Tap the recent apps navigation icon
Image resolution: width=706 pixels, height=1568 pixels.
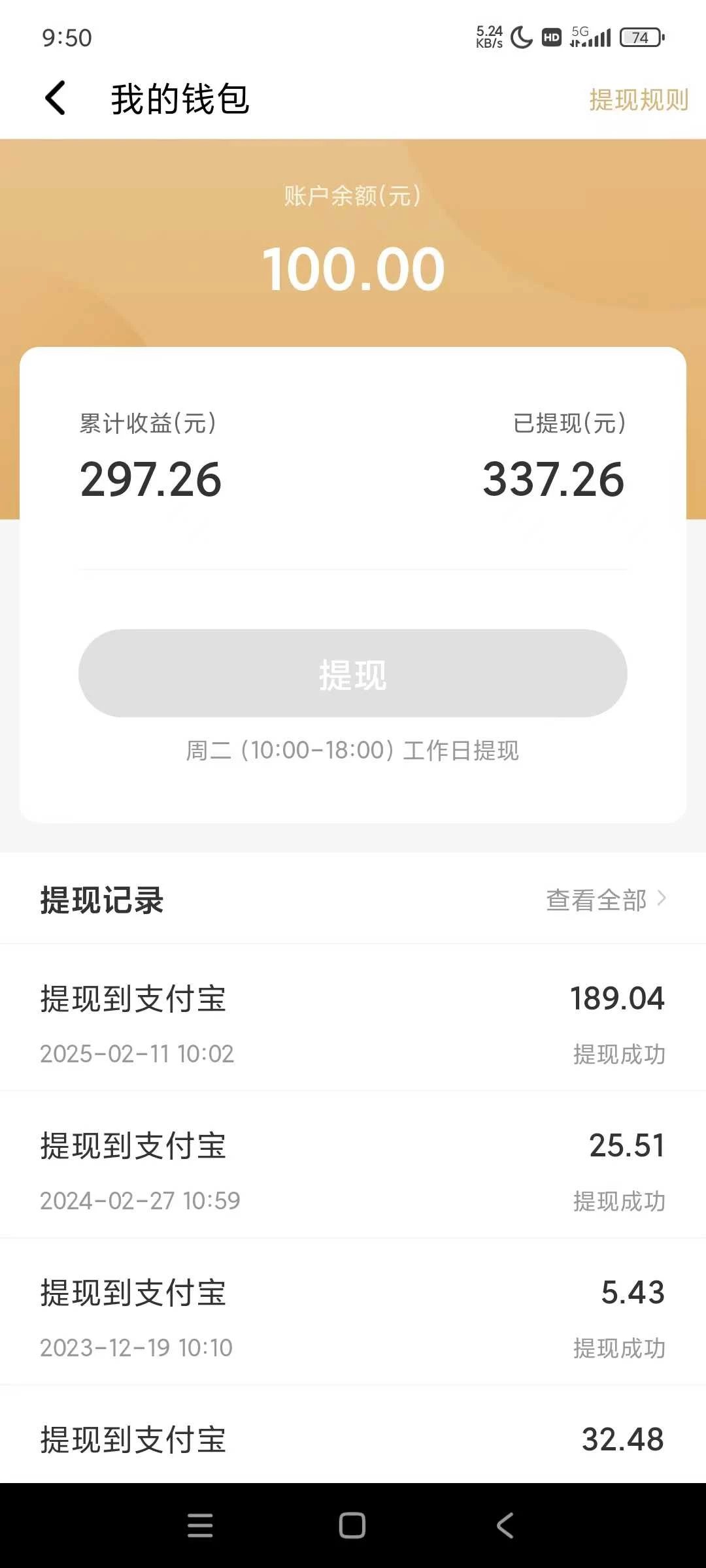(201, 1525)
